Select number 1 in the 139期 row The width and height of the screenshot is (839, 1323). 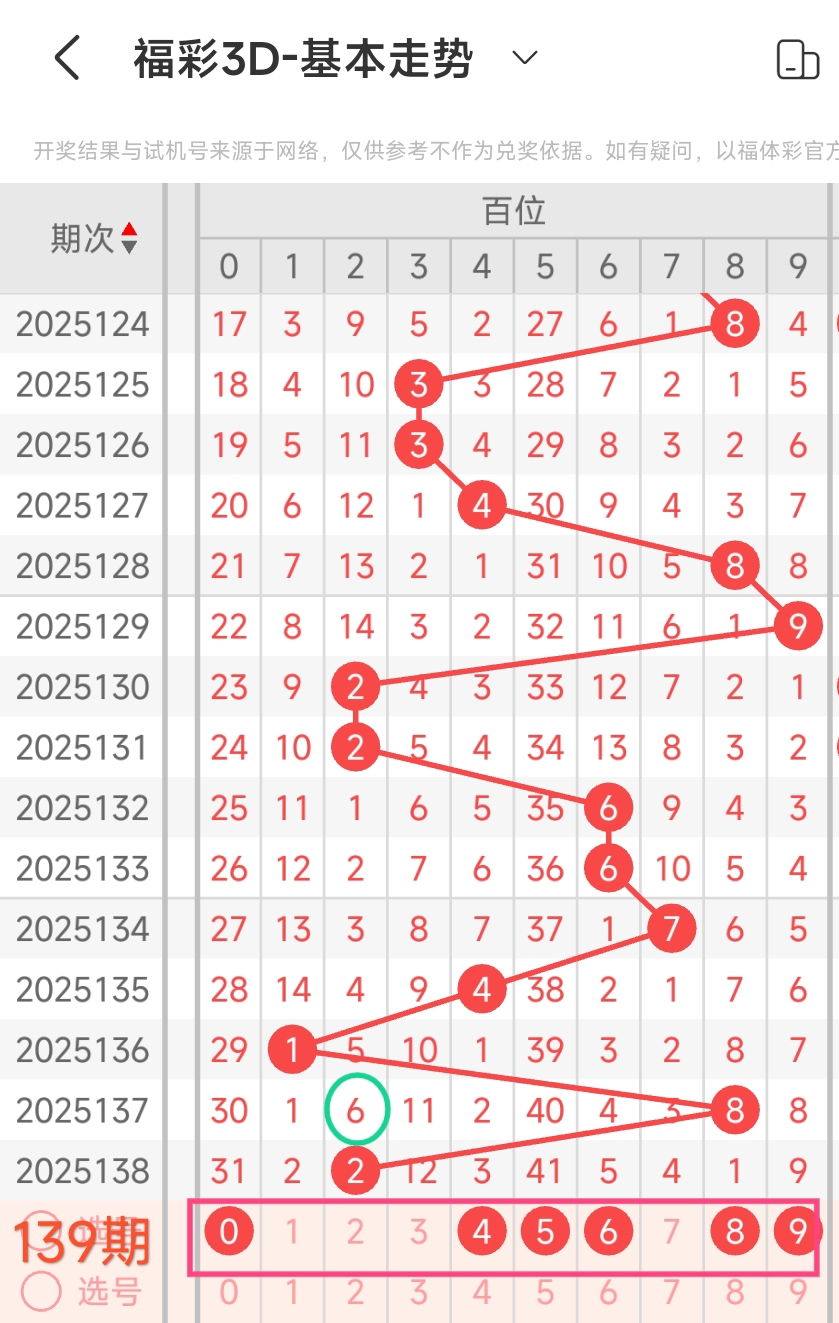[x=292, y=1232]
